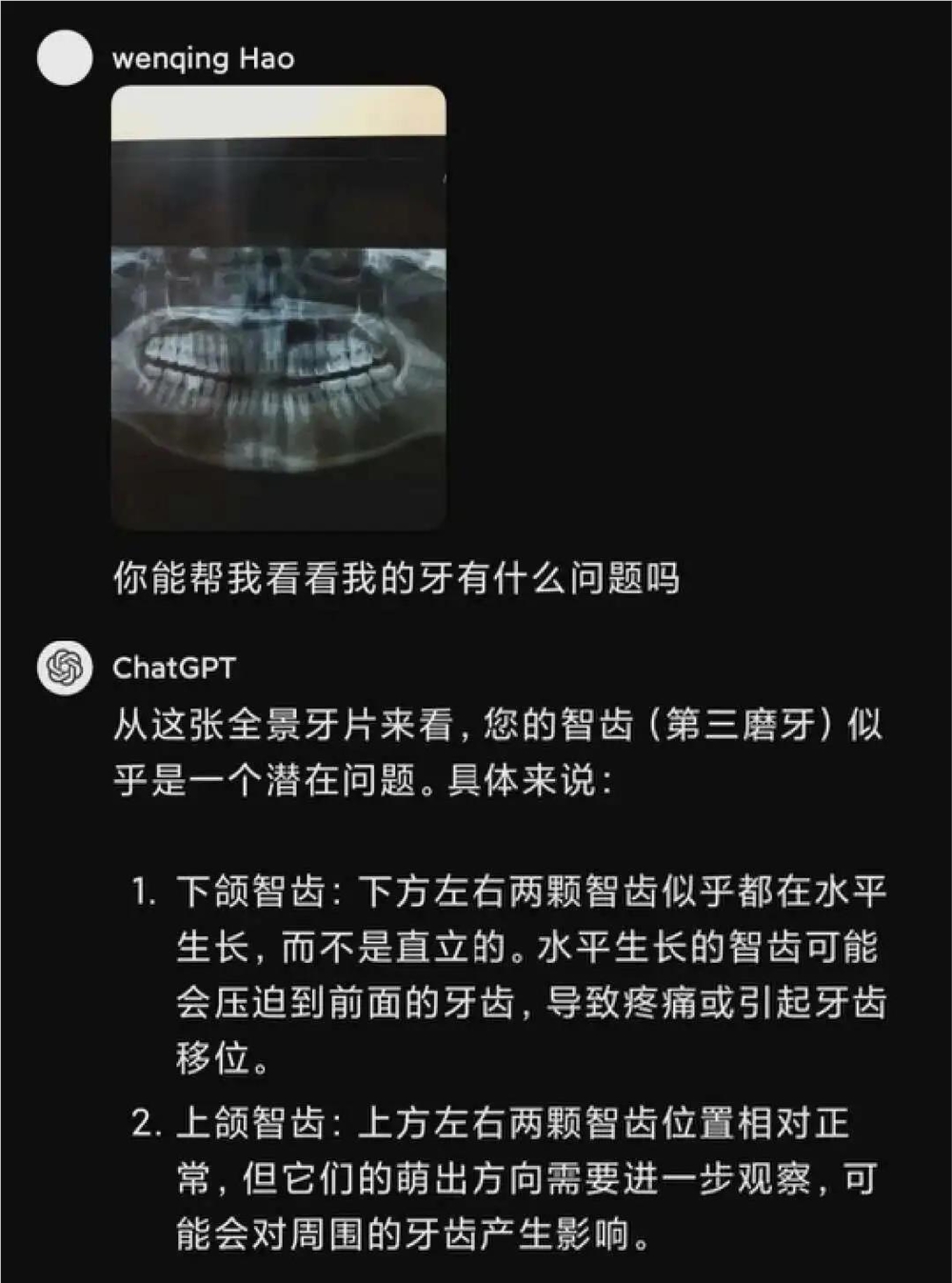Viewport: 952px width, 1283px height.
Task: Open the uploaded dental X-ray image
Action: tap(281, 305)
